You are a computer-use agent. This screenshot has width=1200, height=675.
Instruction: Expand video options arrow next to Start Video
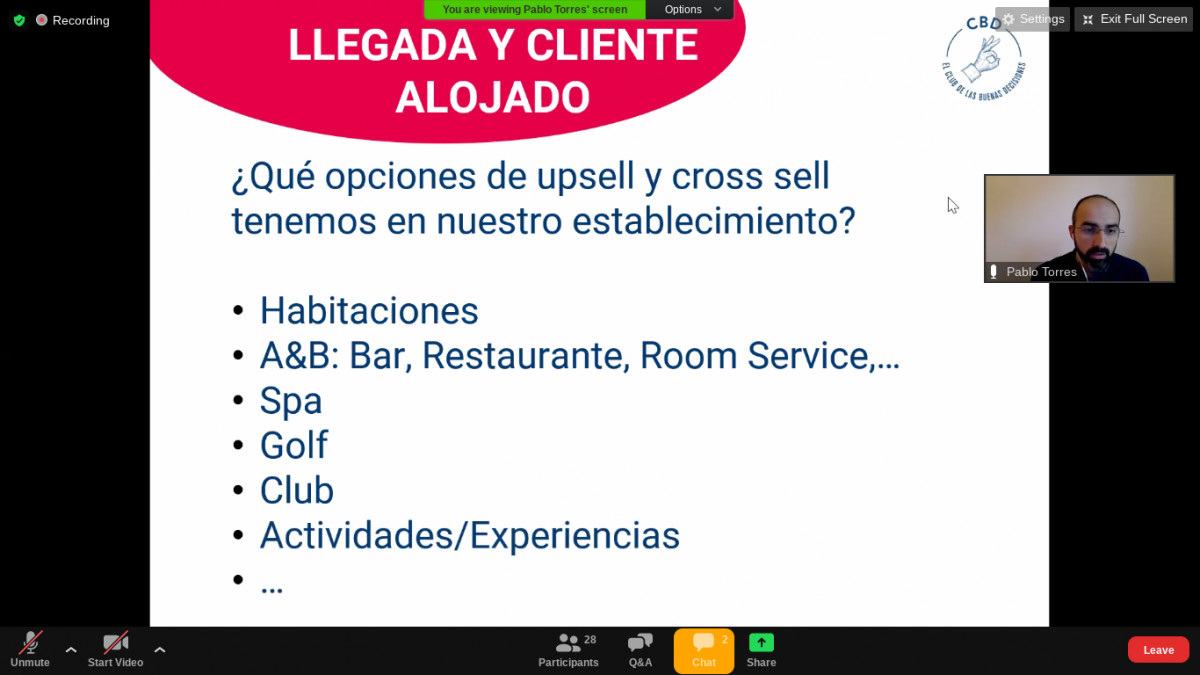tap(159, 650)
